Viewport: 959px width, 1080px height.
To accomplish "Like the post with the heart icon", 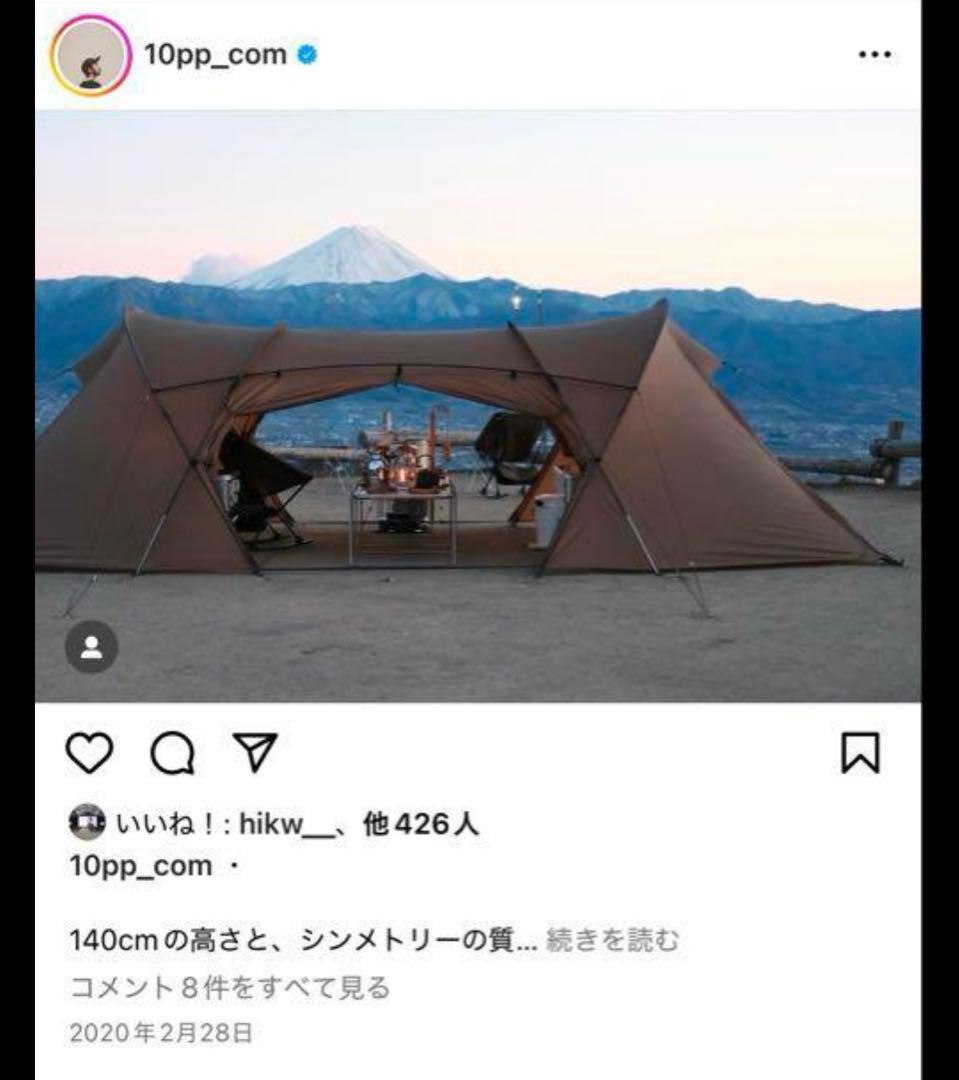I will click(91, 755).
